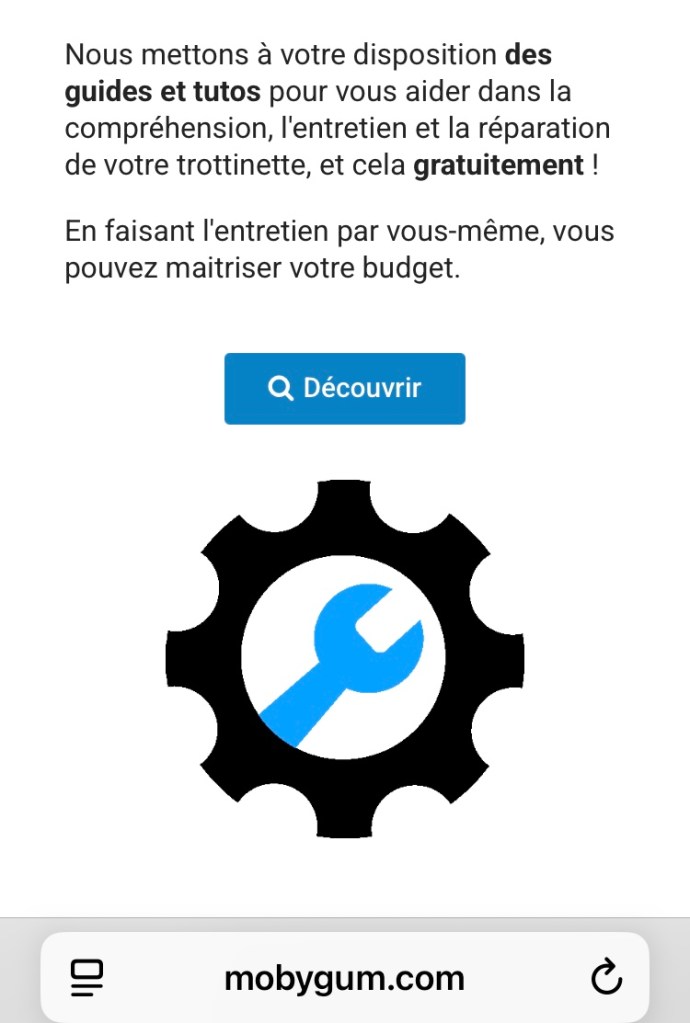Tap the Découvrir button
Image resolution: width=690 pixels, height=1023 pixels.
(x=344, y=388)
